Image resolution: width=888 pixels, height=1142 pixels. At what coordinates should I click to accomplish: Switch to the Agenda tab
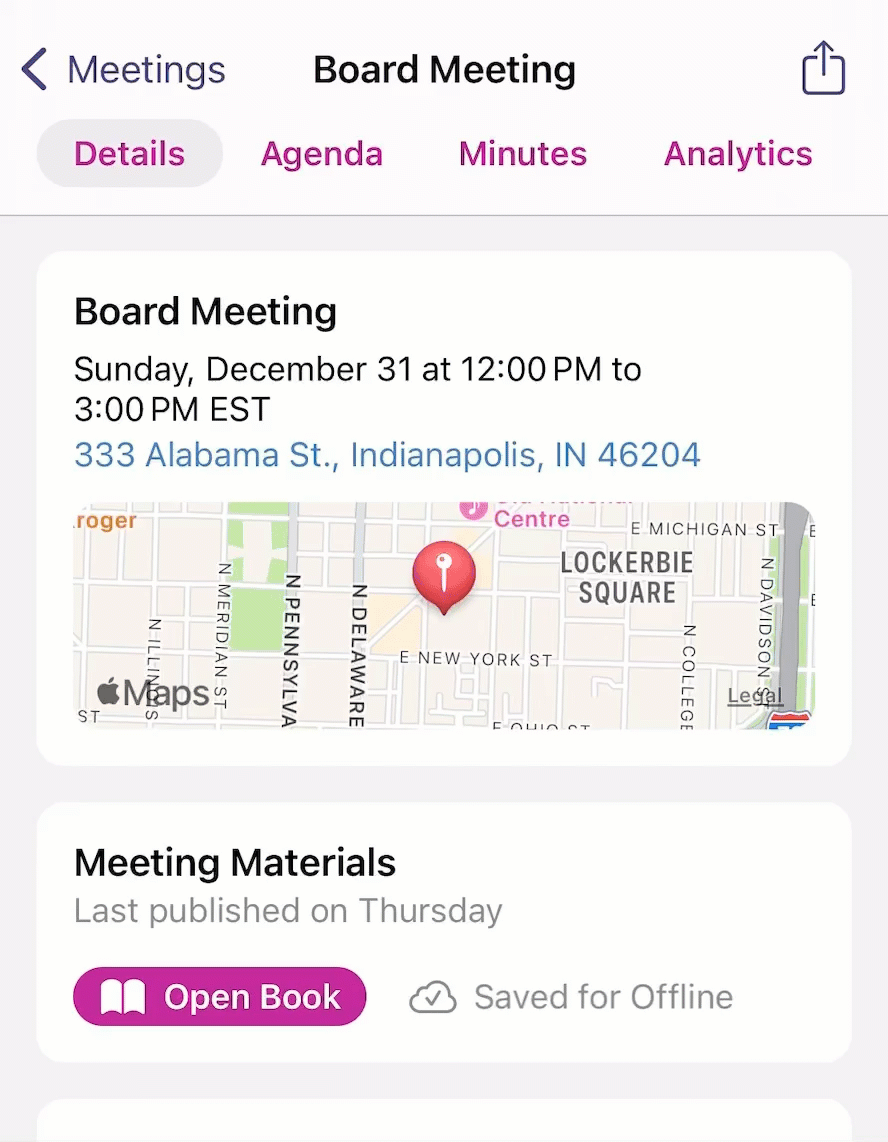321,153
